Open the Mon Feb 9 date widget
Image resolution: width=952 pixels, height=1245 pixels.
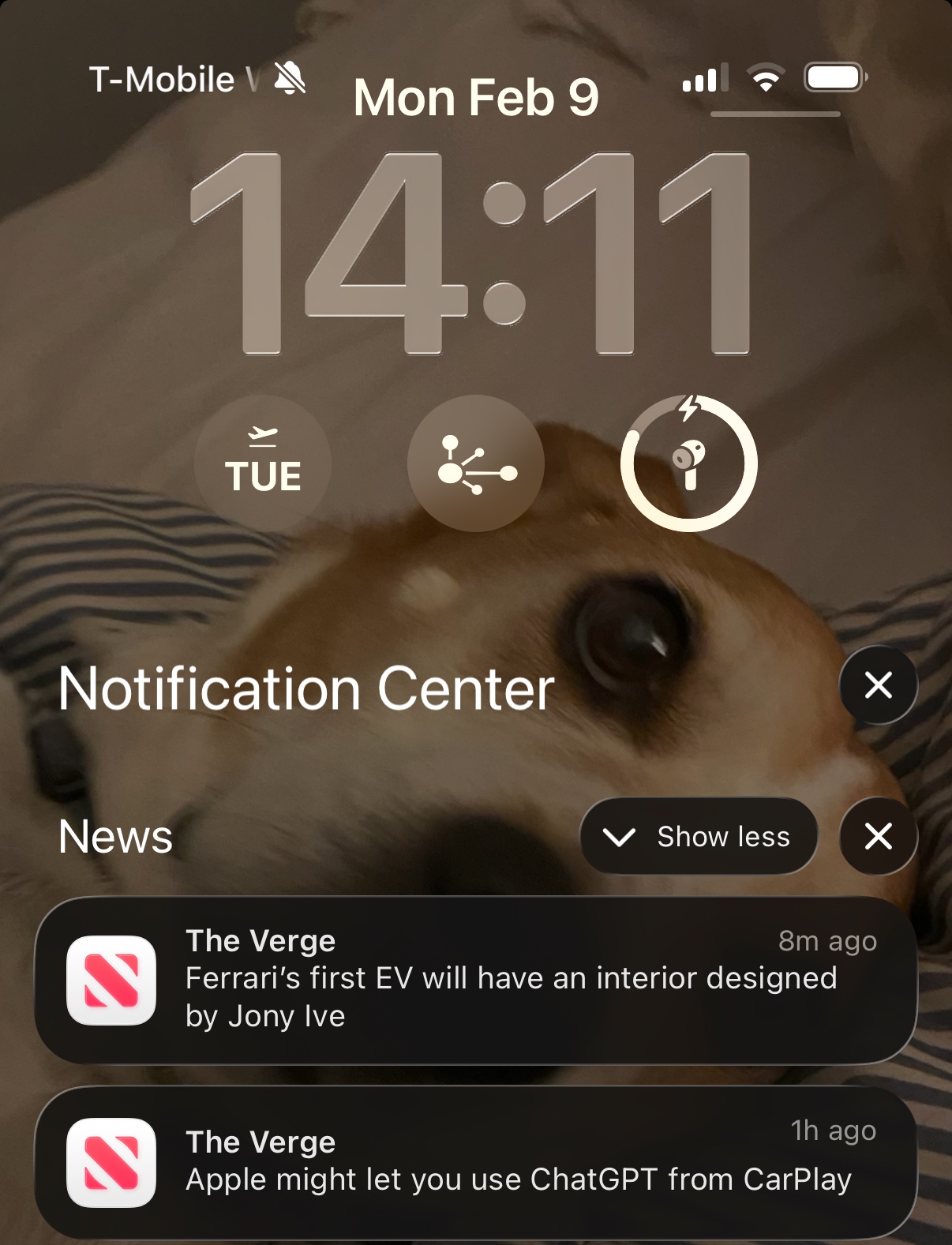[x=476, y=98]
